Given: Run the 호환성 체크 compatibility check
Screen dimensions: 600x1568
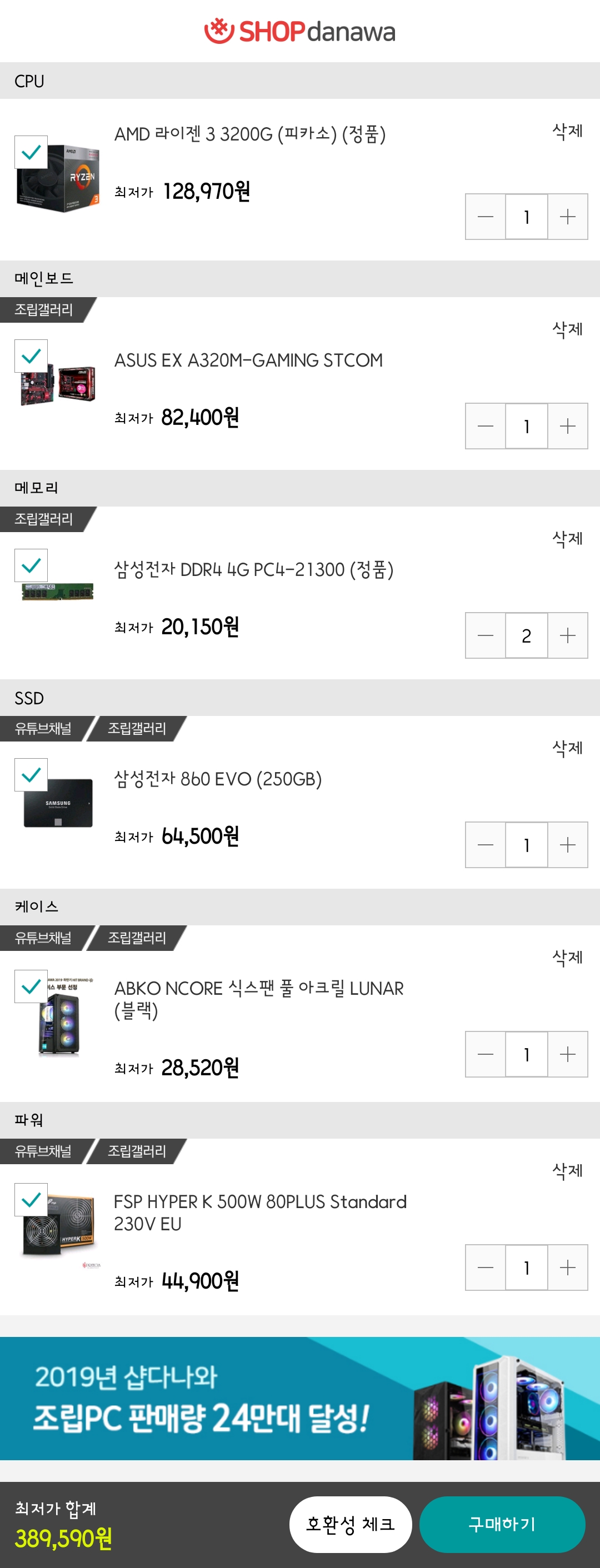Looking at the screenshot, I should (351, 1524).
